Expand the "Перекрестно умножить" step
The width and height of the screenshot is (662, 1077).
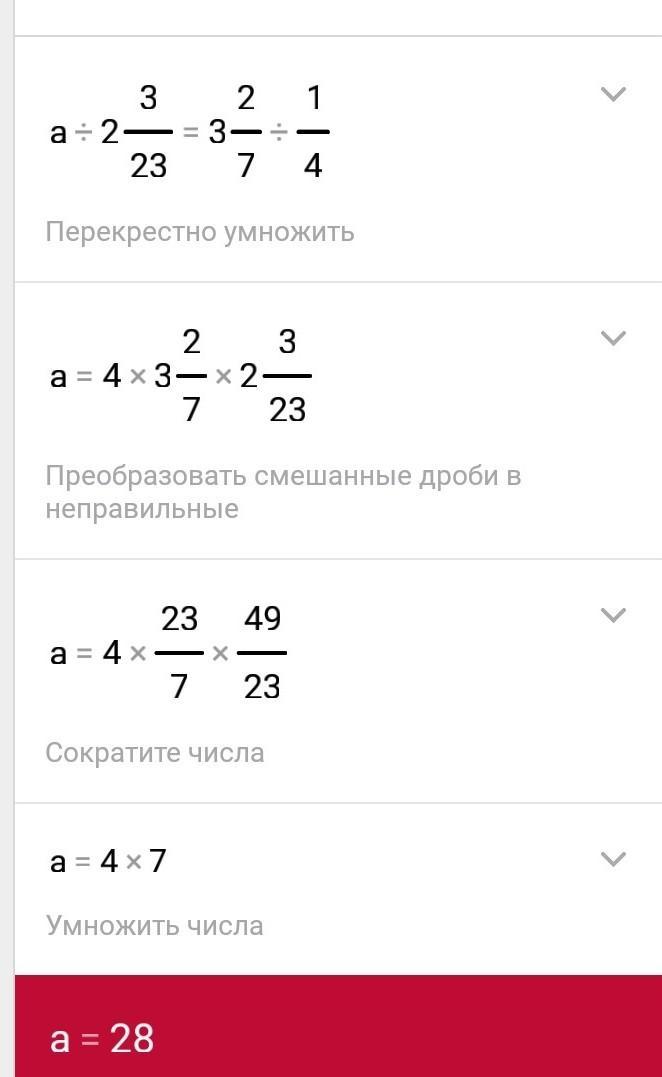click(x=612, y=94)
